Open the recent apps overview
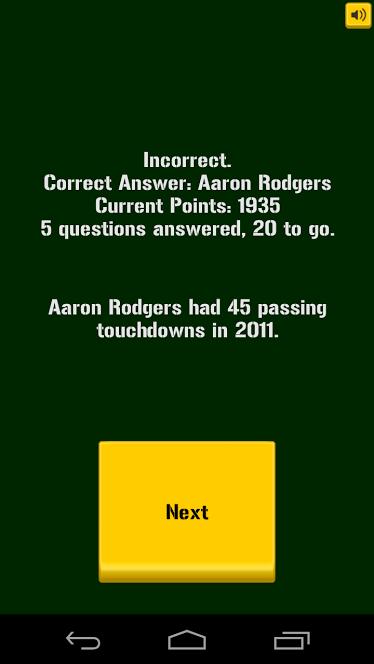The image size is (374, 664). point(291,640)
